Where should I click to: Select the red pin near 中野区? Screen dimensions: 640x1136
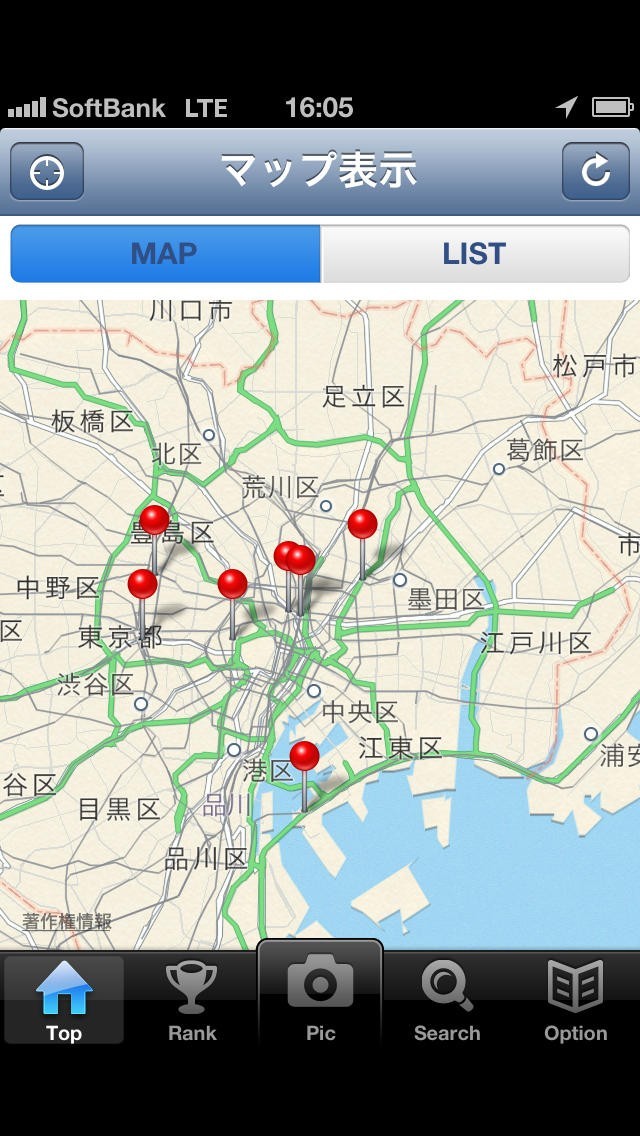click(x=142, y=584)
